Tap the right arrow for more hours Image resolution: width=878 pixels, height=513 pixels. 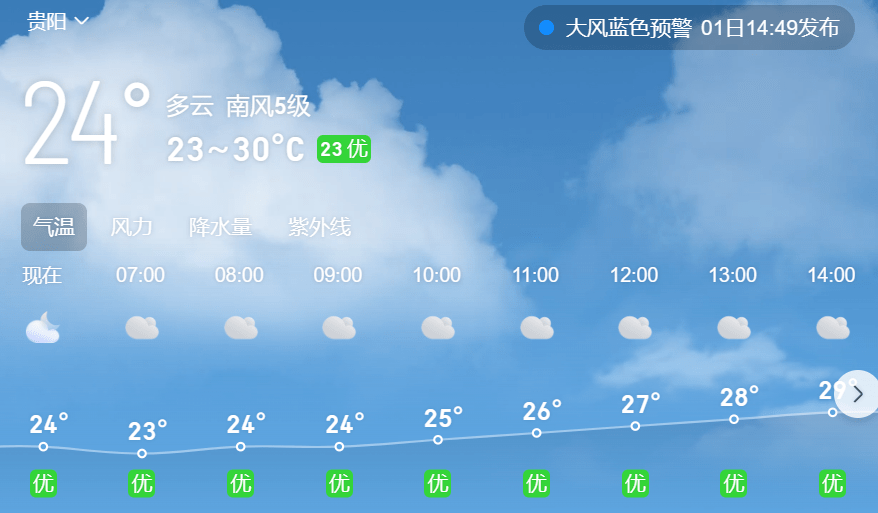[x=857, y=394]
